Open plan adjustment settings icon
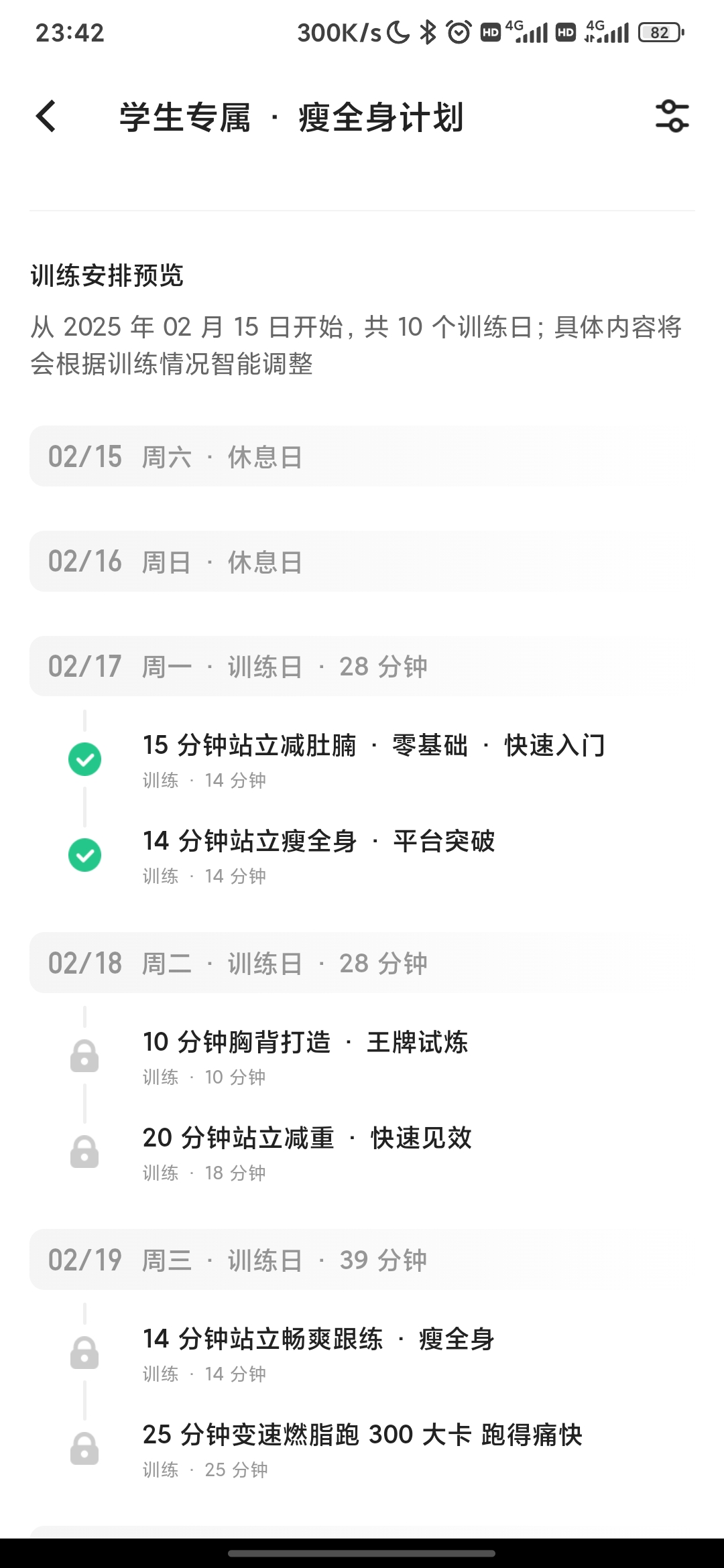The image size is (724, 1568). point(672,117)
